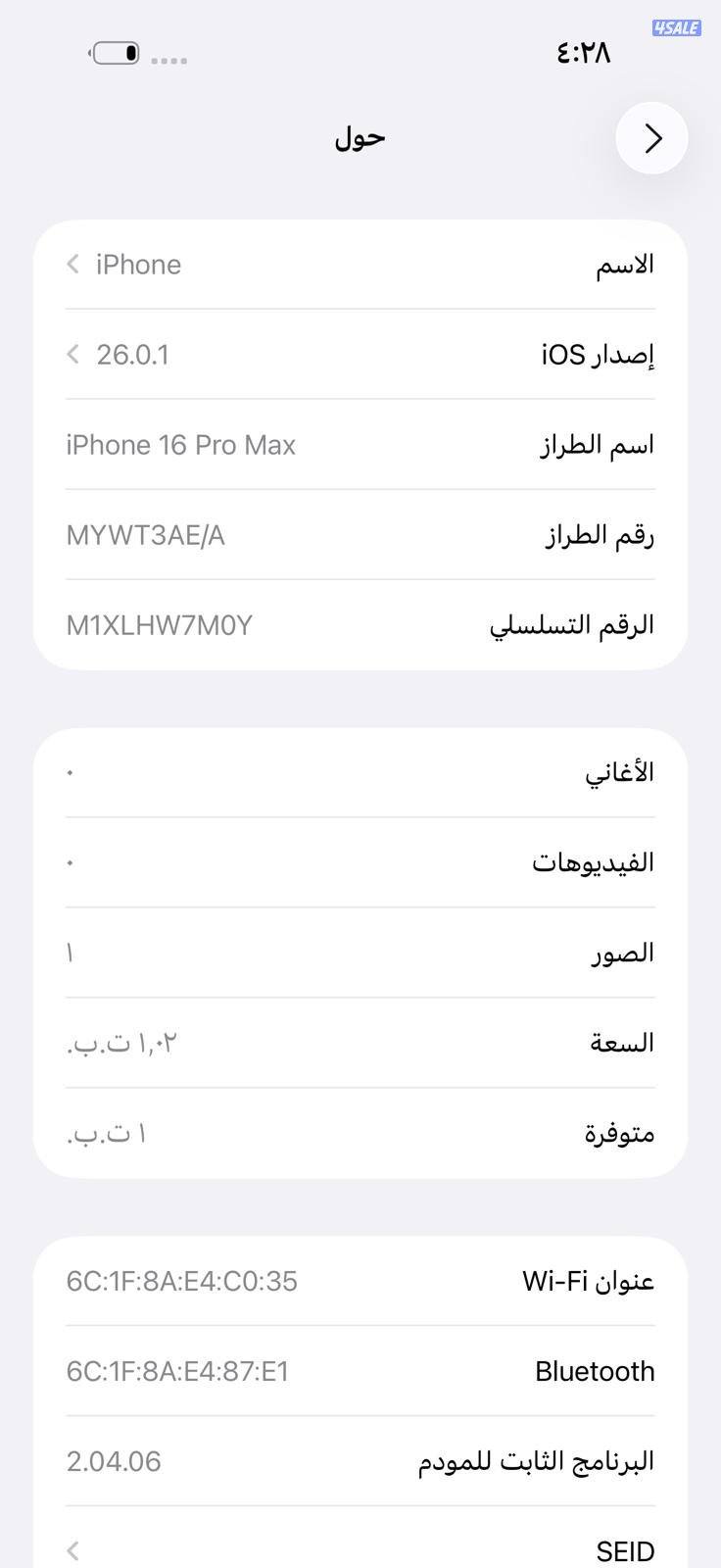This screenshot has height=1568, width=721.
Task: Tap the cellular signal dots indicator
Action: [170, 59]
